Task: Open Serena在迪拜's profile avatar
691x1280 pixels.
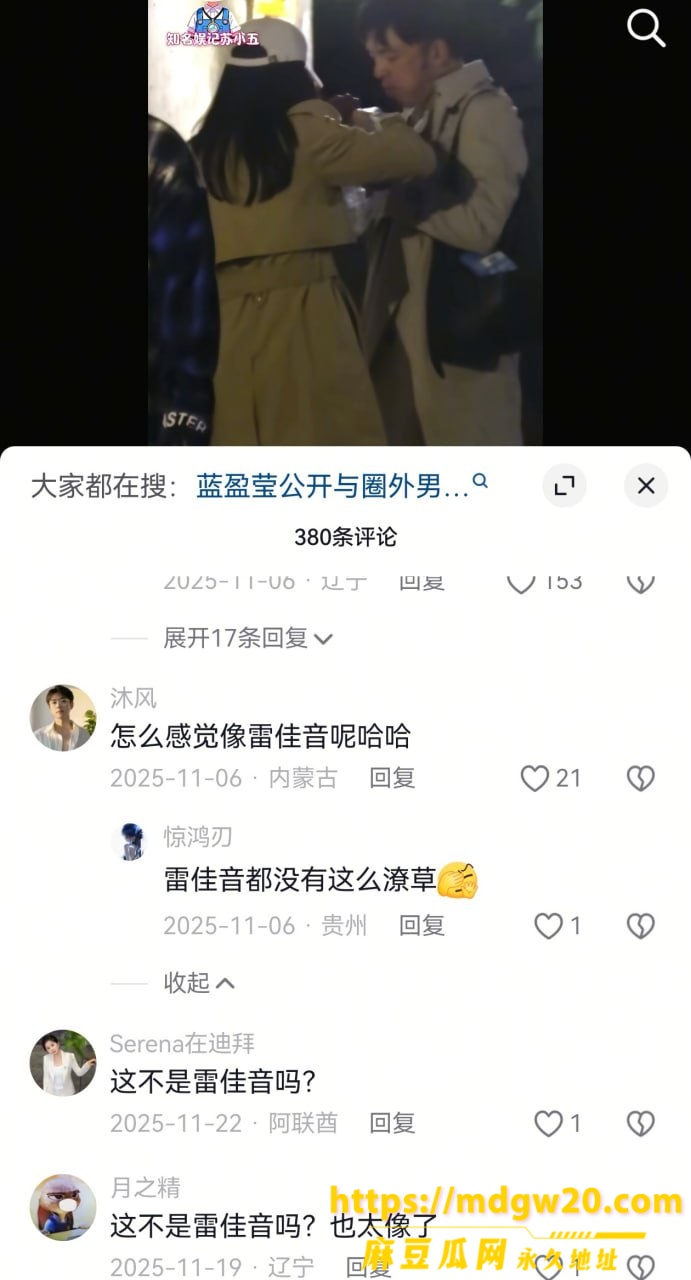Action: tap(63, 1063)
